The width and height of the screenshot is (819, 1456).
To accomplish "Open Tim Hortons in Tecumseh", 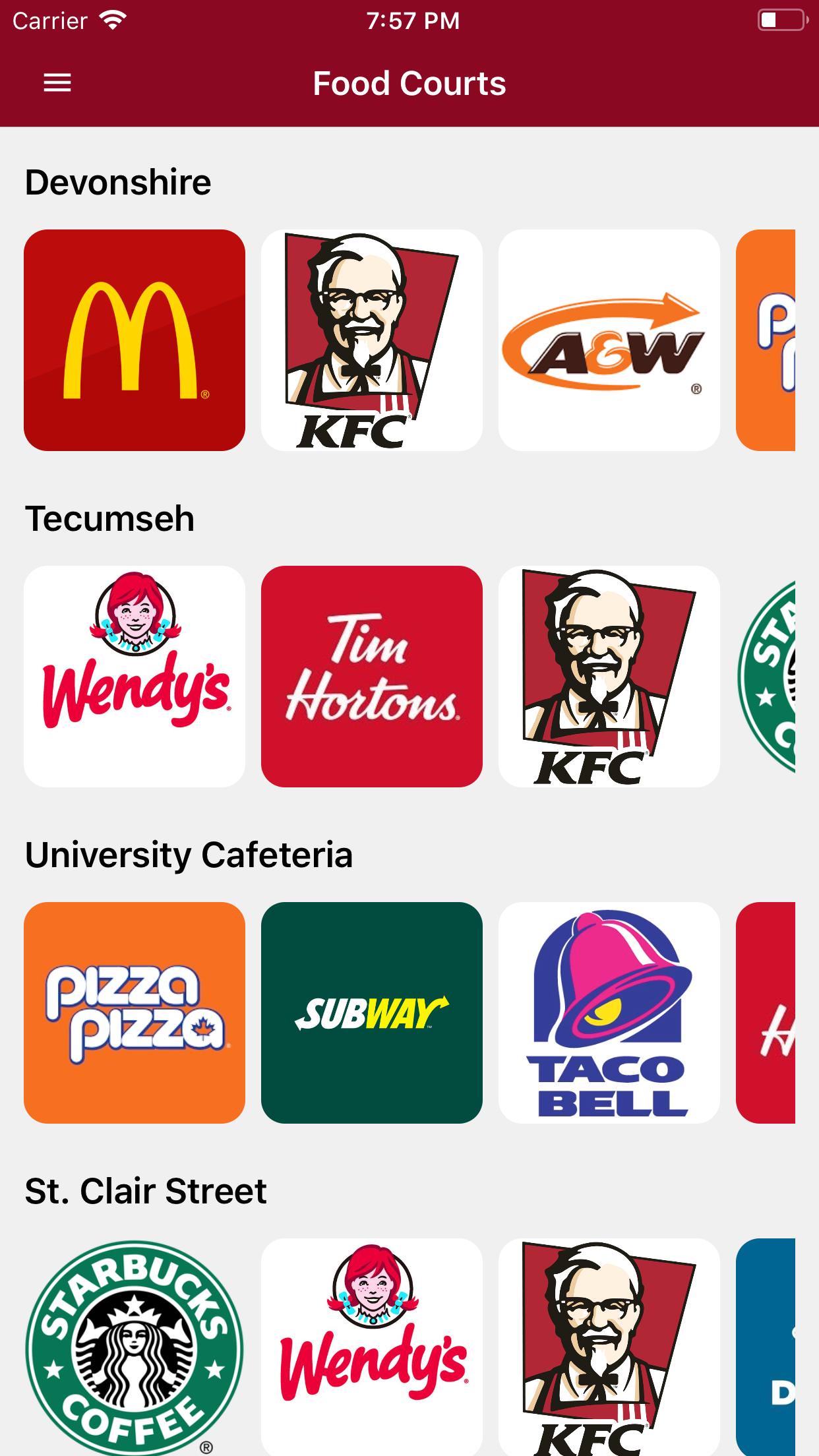I will pos(372,677).
